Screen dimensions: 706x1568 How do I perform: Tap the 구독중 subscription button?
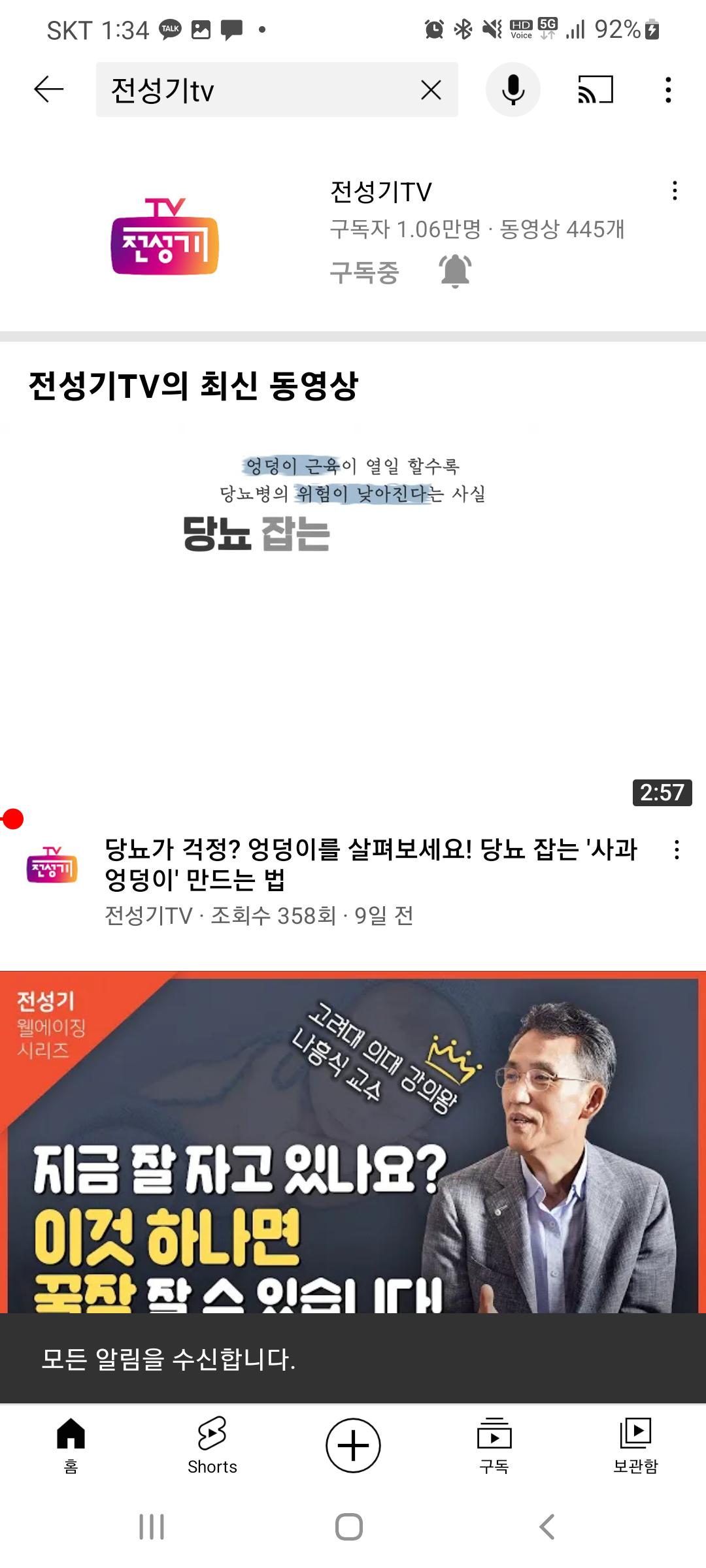coord(364,272)
